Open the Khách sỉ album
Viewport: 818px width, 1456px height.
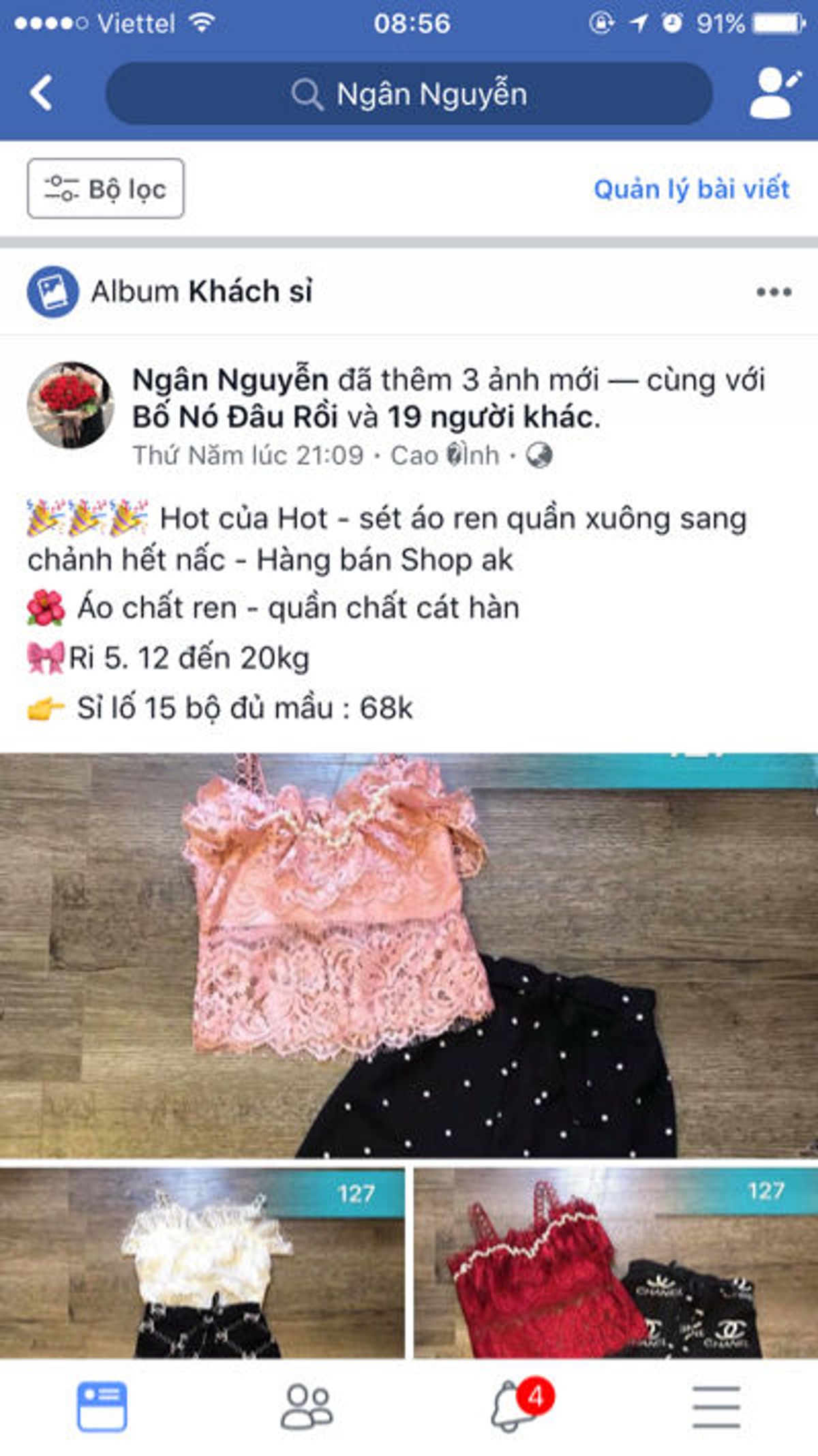[249, 292]
